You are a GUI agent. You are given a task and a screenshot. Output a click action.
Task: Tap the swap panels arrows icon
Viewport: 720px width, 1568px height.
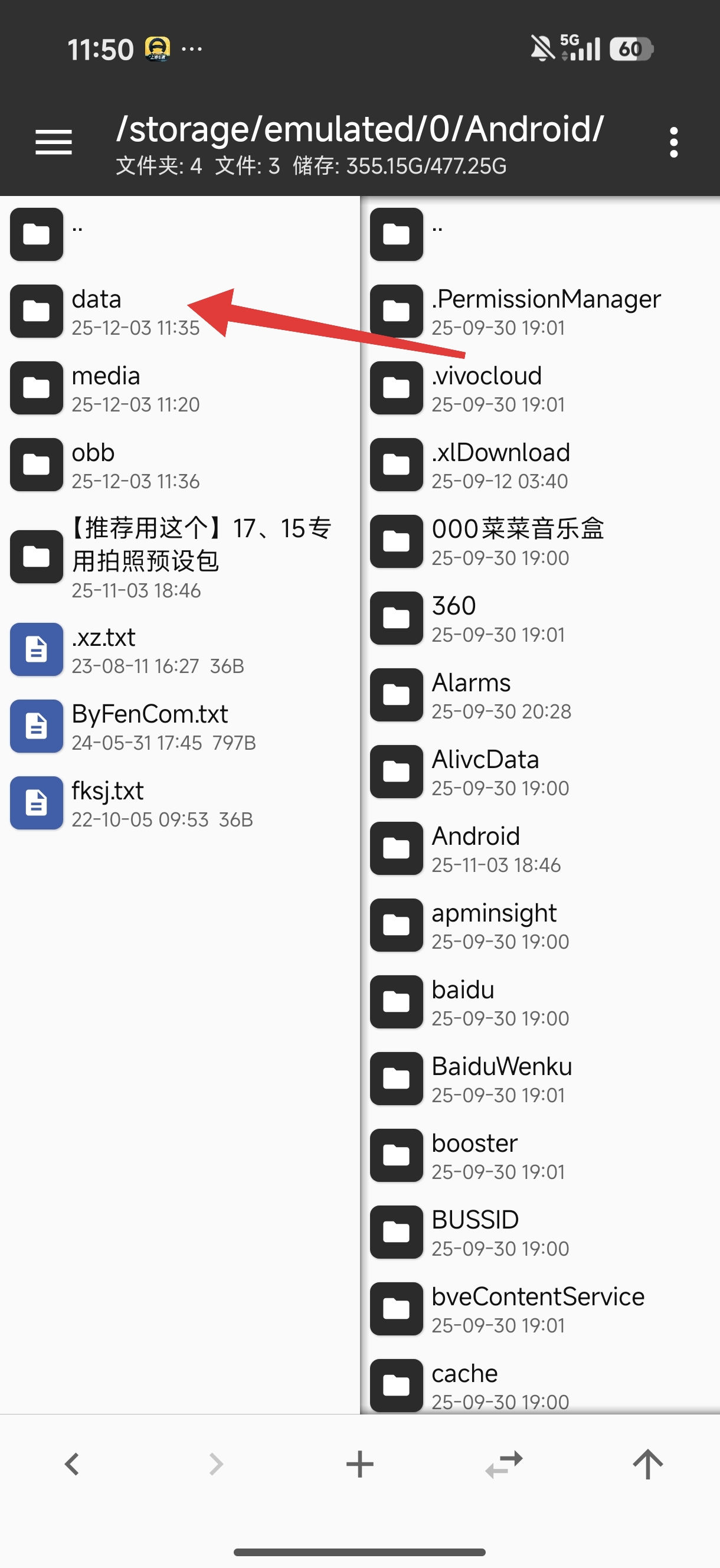click(x=504, y=1464)
